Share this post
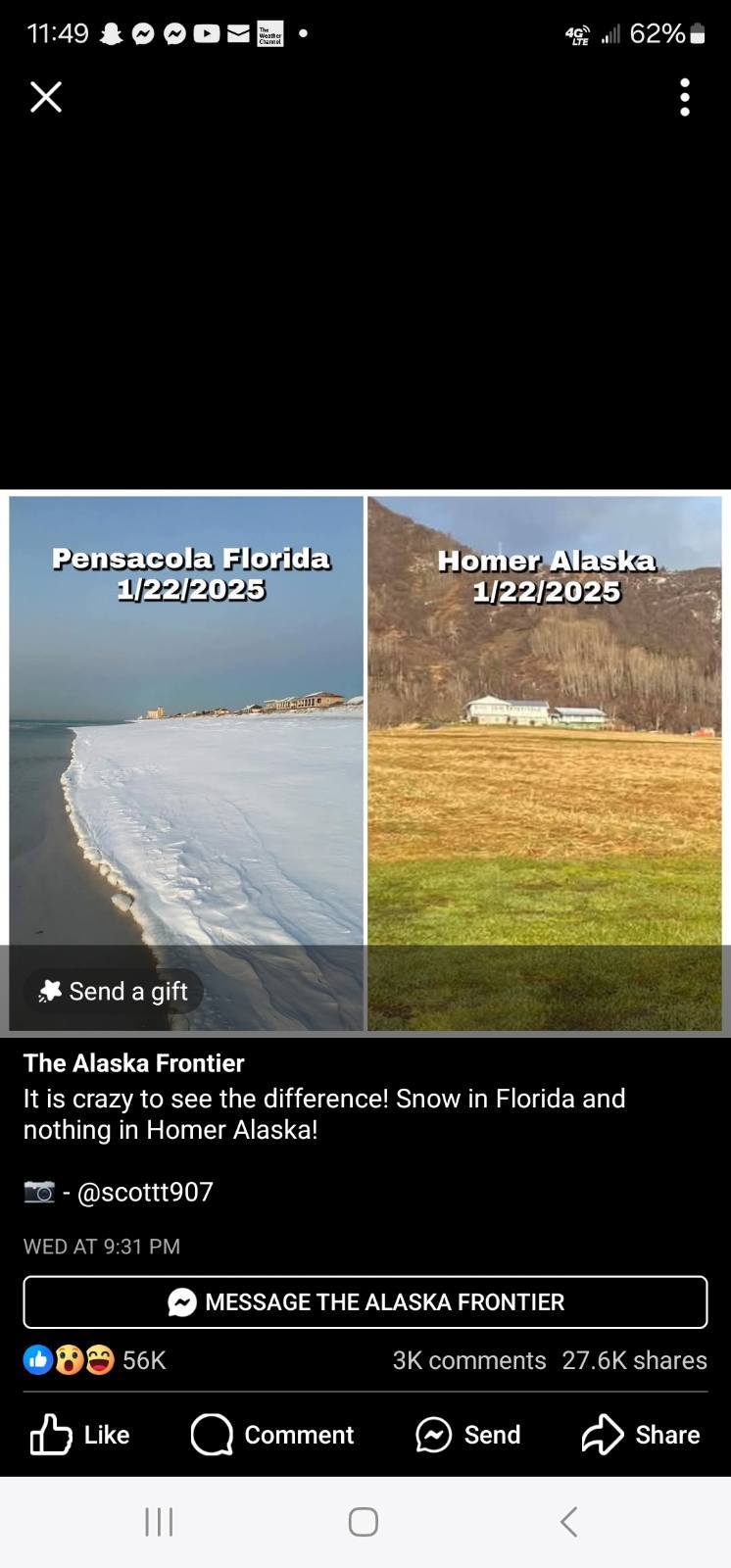Viewport: 731px width, 1568px height. tap(641, 1435)
